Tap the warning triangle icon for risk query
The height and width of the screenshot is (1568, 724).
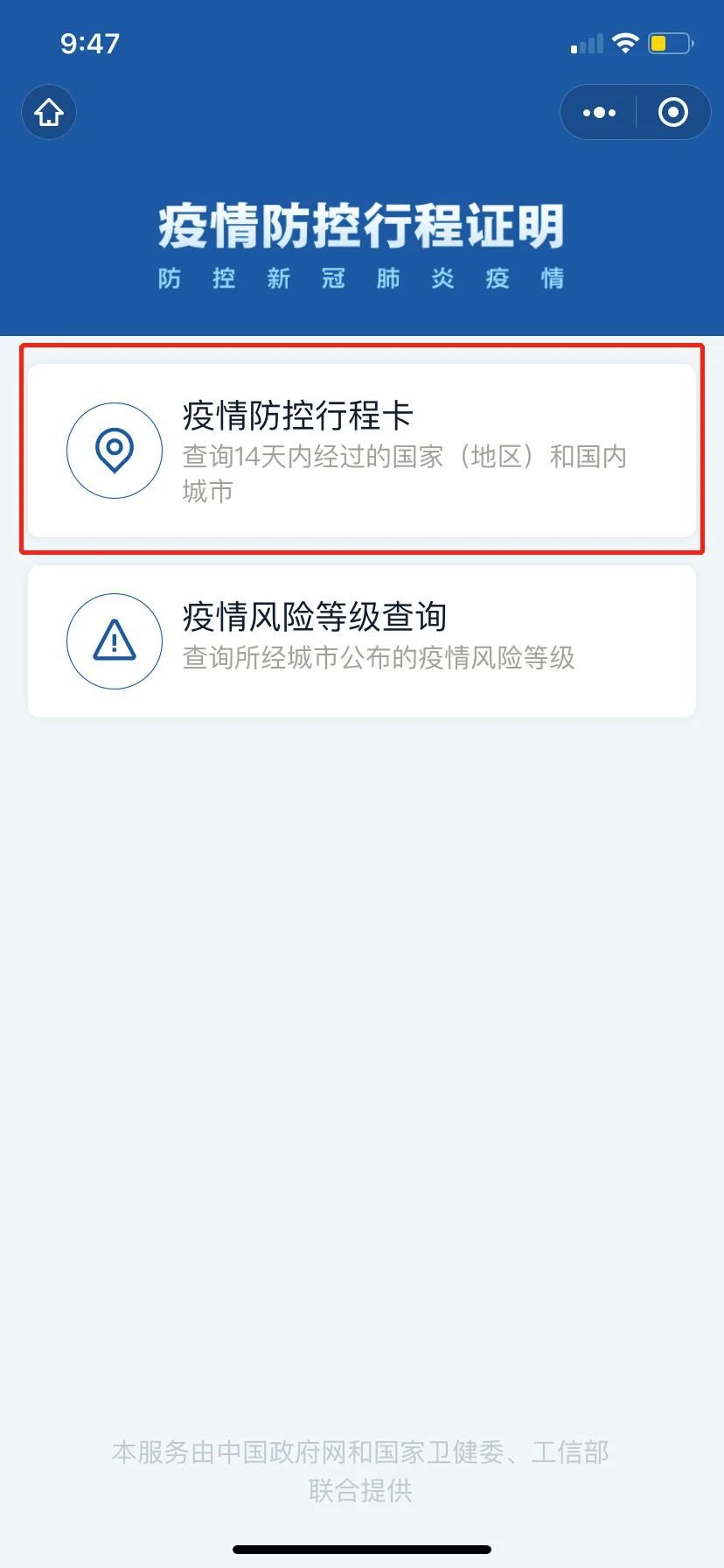pyautogui.click(x=114, y=640)
